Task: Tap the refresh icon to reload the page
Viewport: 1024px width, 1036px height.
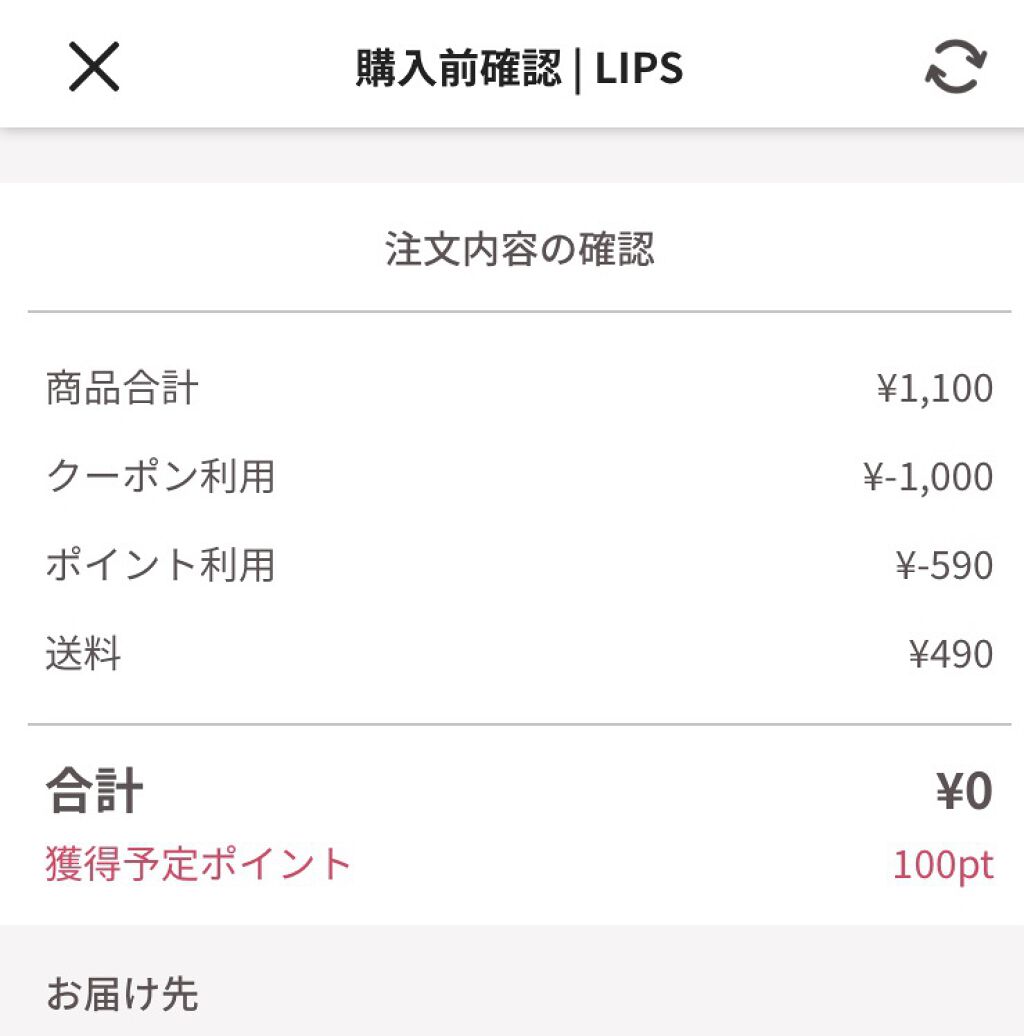Action: click(955, 69)
